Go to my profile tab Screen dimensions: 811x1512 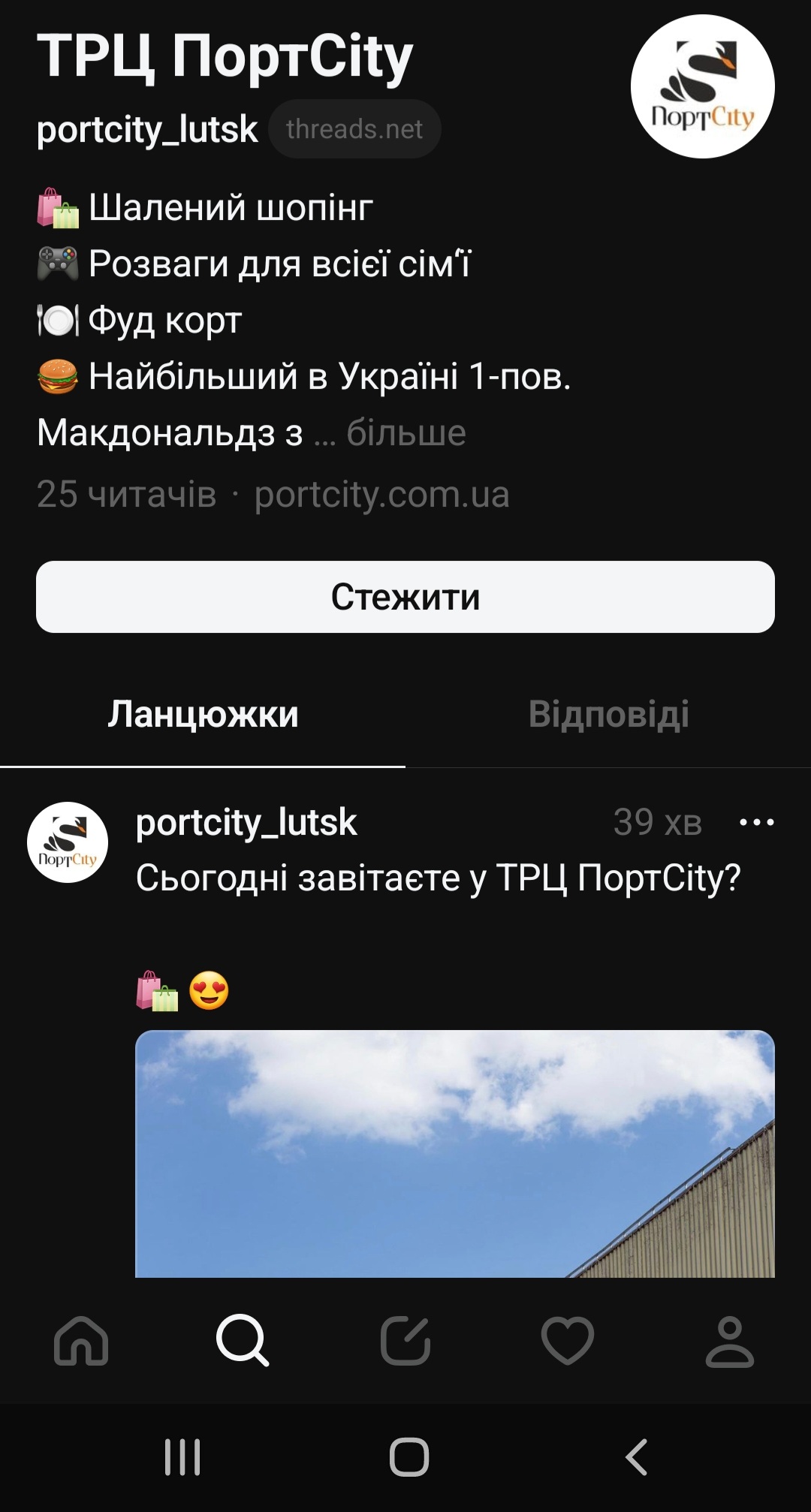click(x=729, y=1341)
